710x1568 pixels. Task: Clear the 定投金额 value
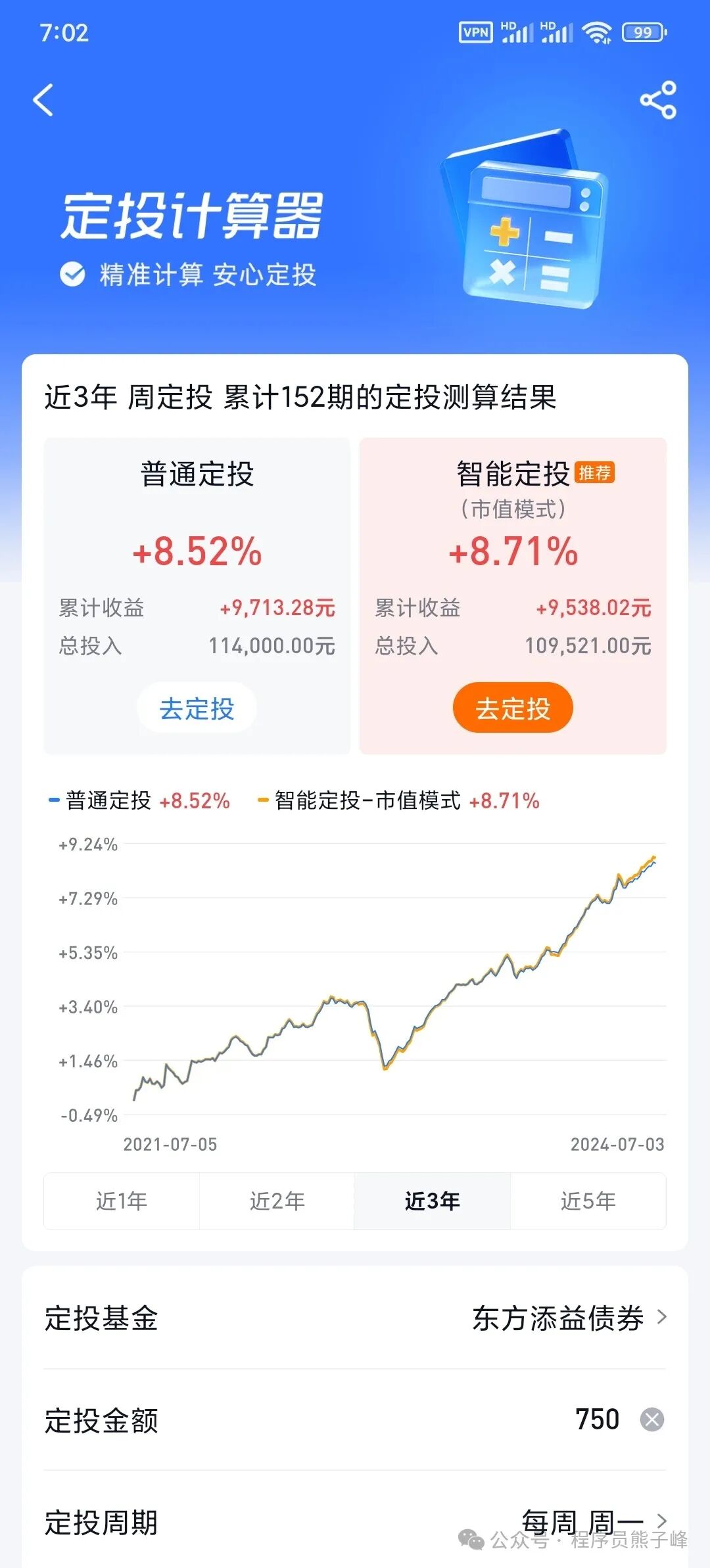click(652, 1419)
